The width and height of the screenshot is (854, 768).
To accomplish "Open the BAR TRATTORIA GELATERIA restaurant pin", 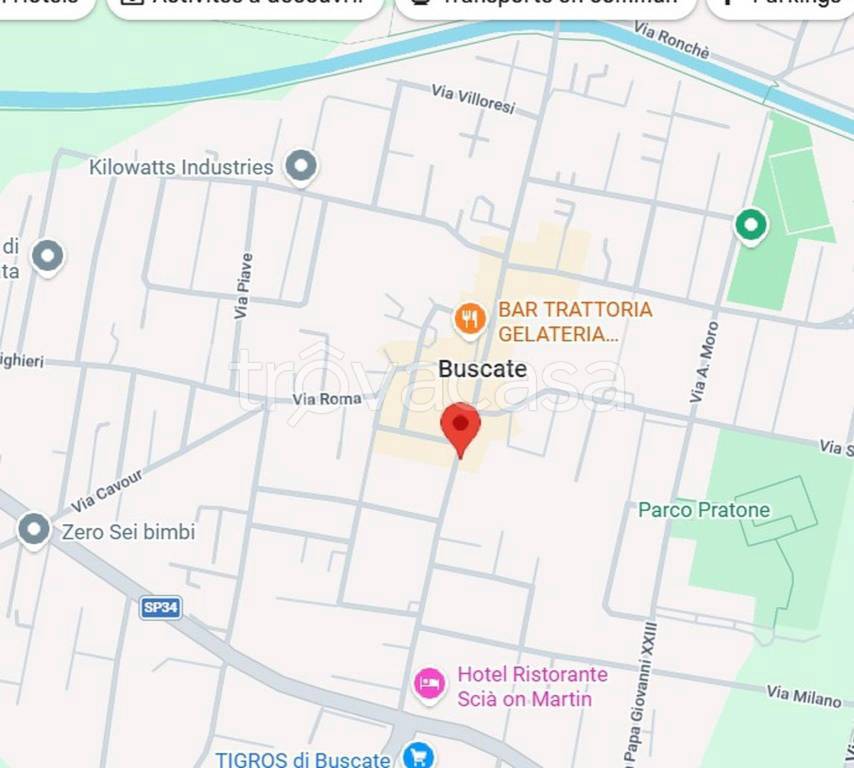I will pos(469,320).
